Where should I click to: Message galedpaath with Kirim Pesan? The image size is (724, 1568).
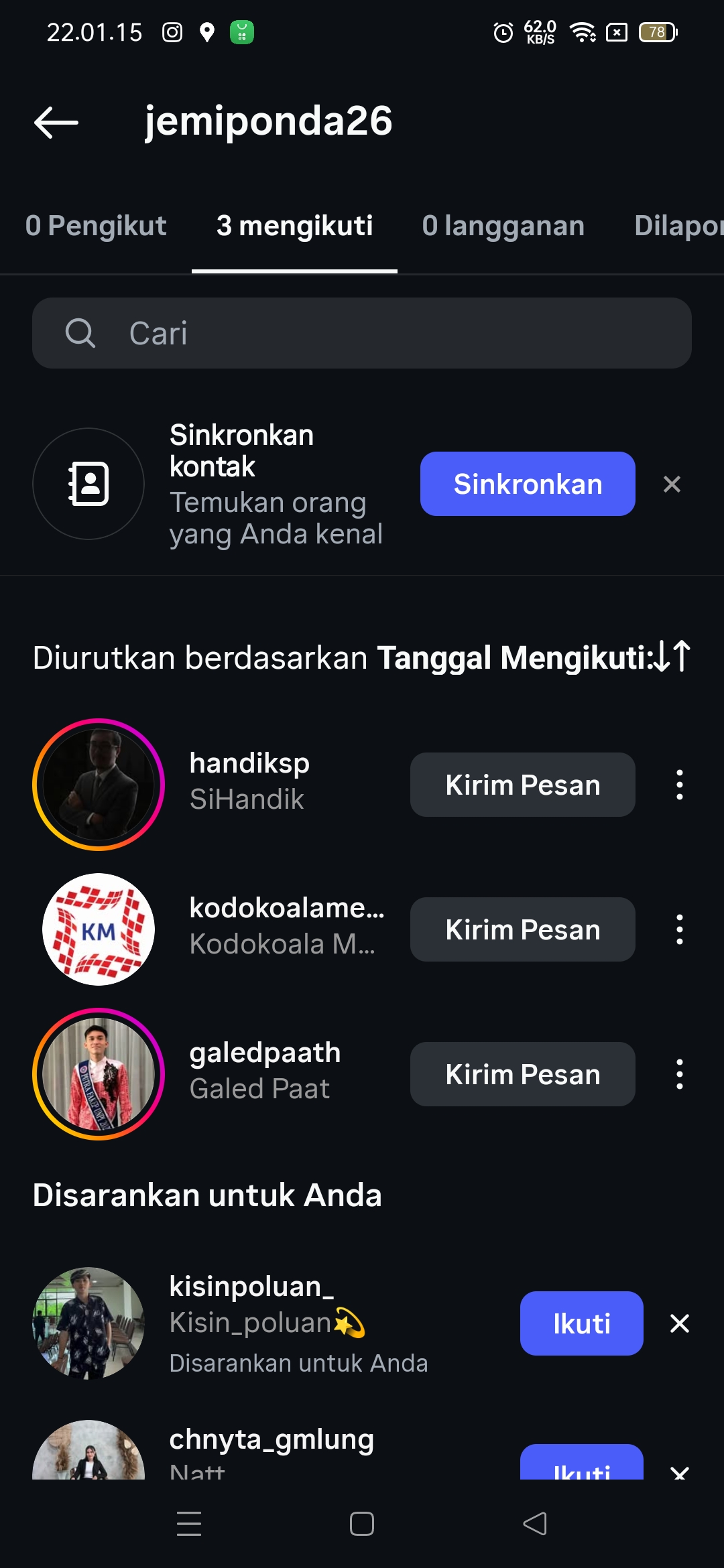pos(522,1074)
